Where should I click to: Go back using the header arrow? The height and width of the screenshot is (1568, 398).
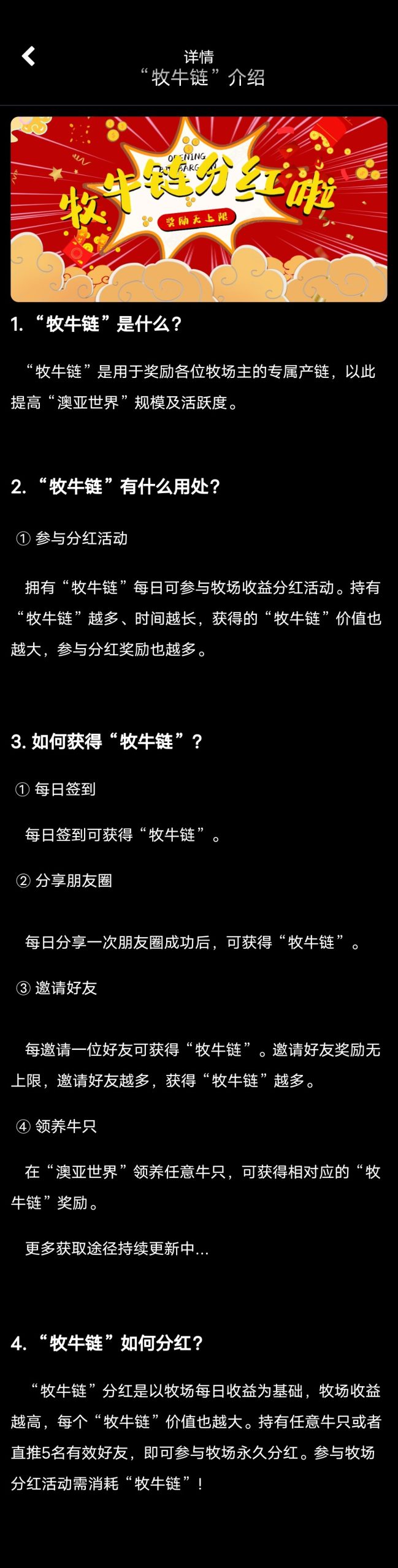tap(28, 56)
